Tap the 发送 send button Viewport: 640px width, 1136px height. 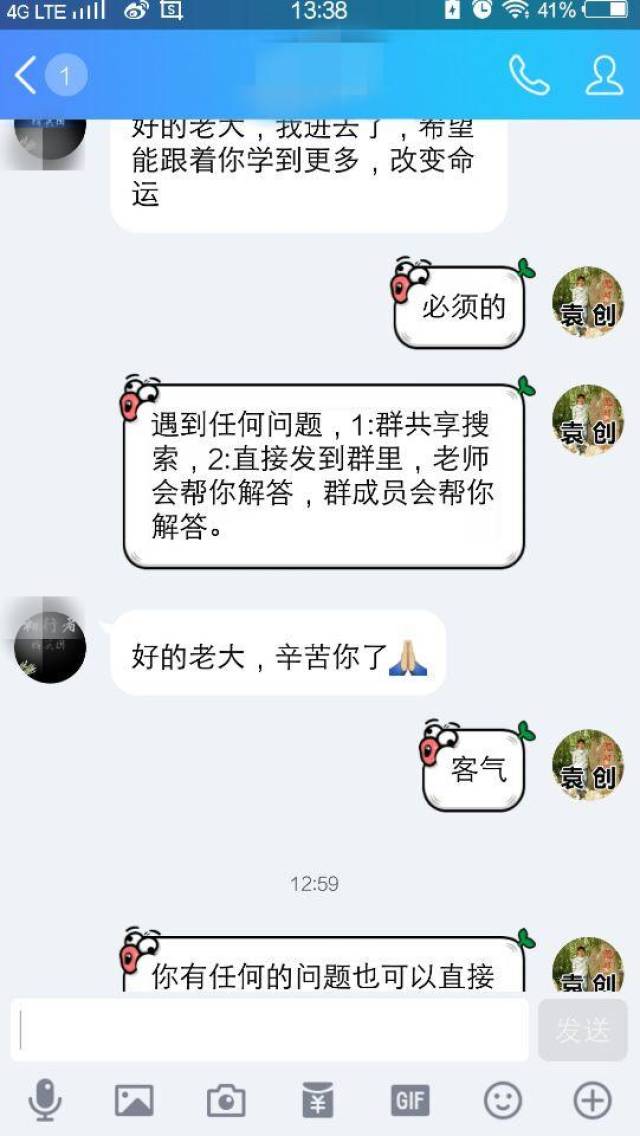pos(582,1030)
